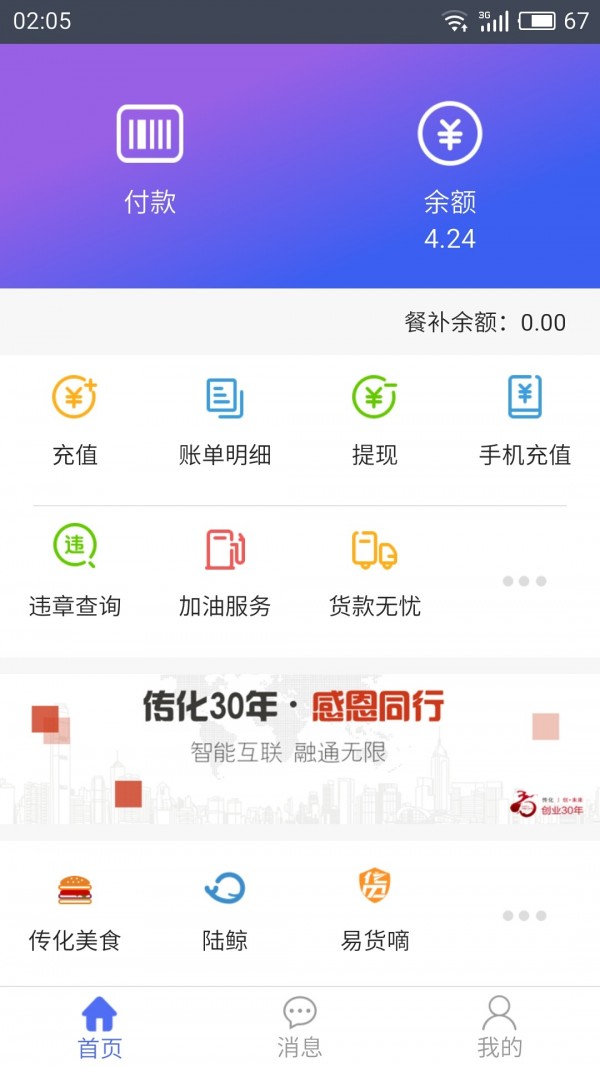Open the 付款 barcode payment
The image size is (600, 1067).
150,158
